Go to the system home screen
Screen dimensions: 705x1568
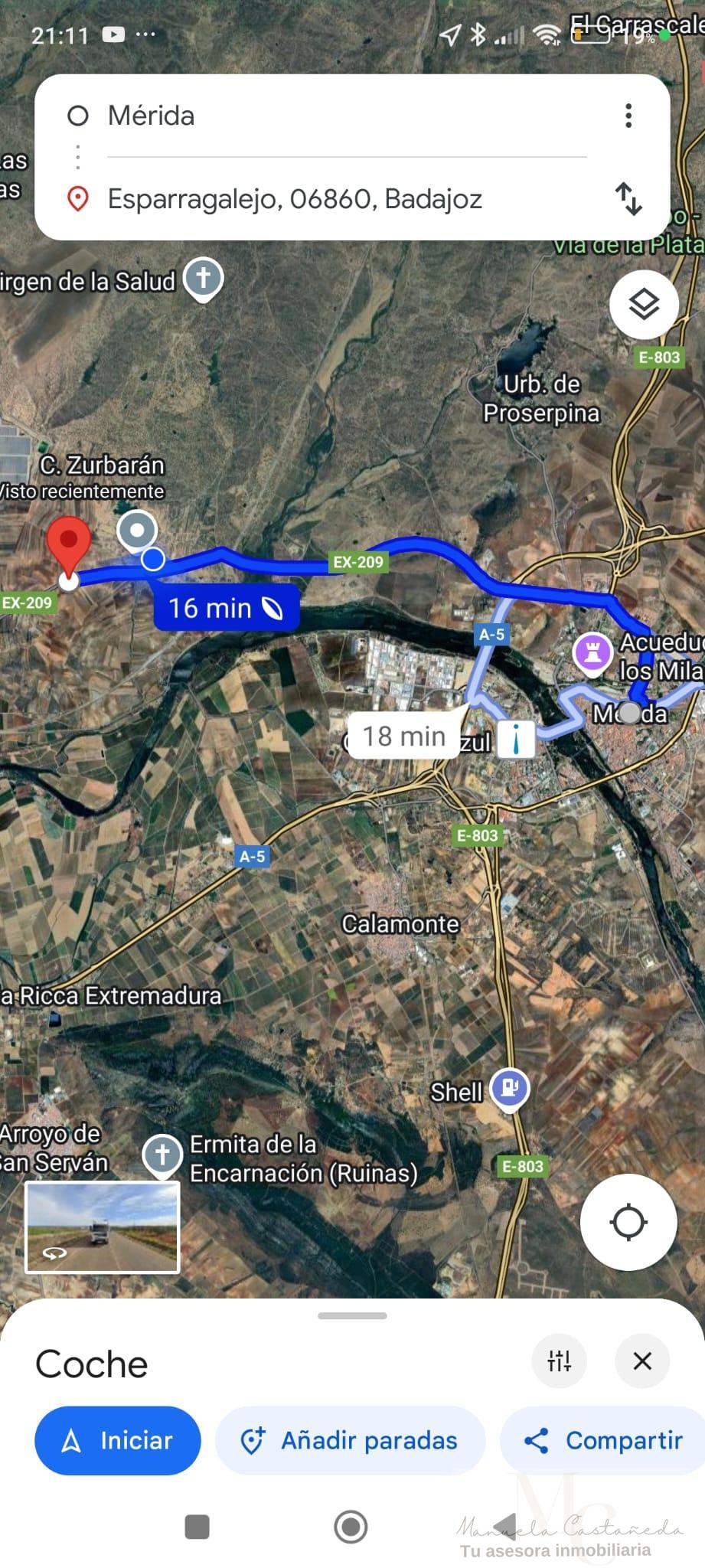[x=351, y=1527]
